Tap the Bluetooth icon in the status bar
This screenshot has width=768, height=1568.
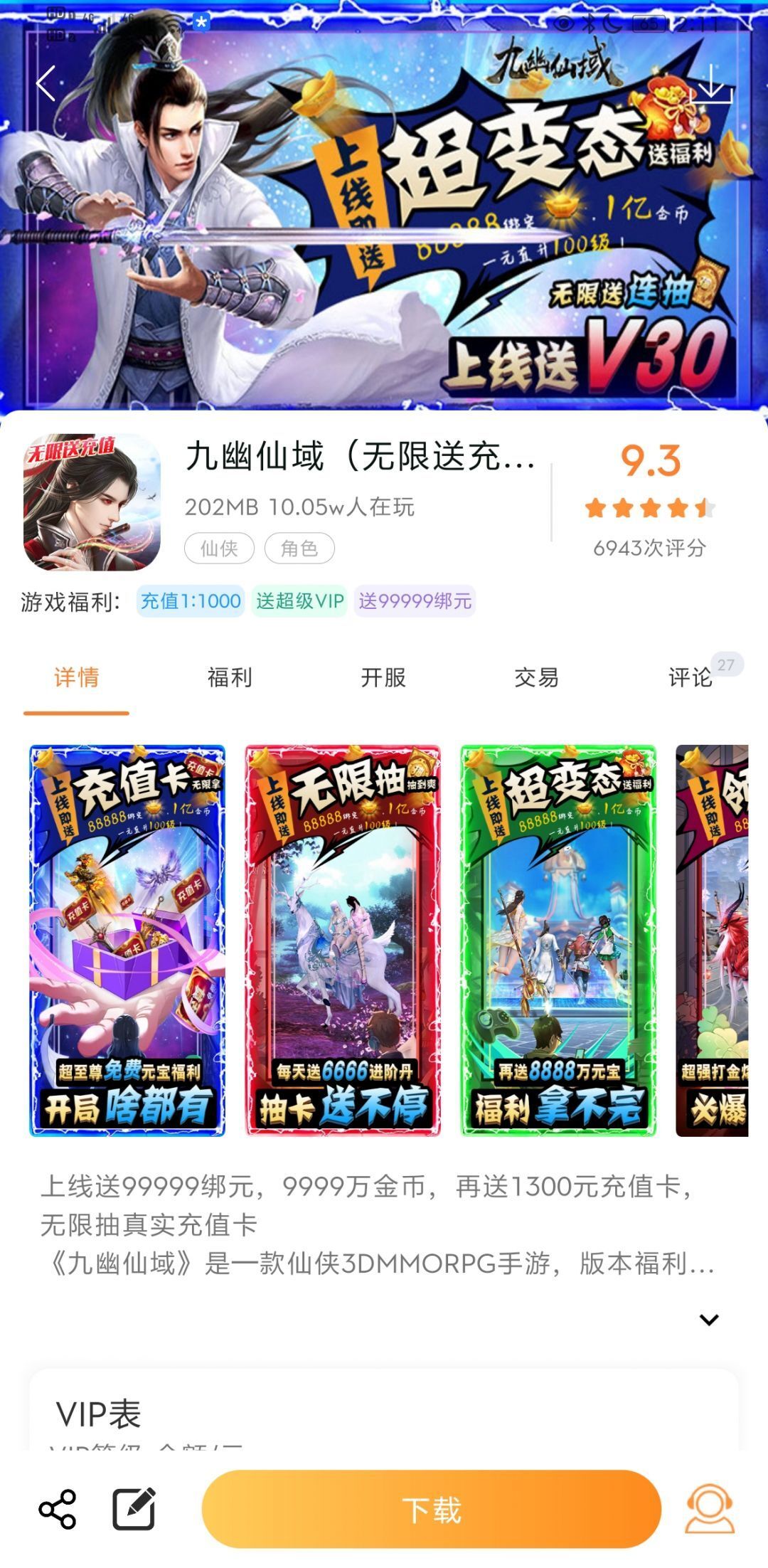pos(589,23)
